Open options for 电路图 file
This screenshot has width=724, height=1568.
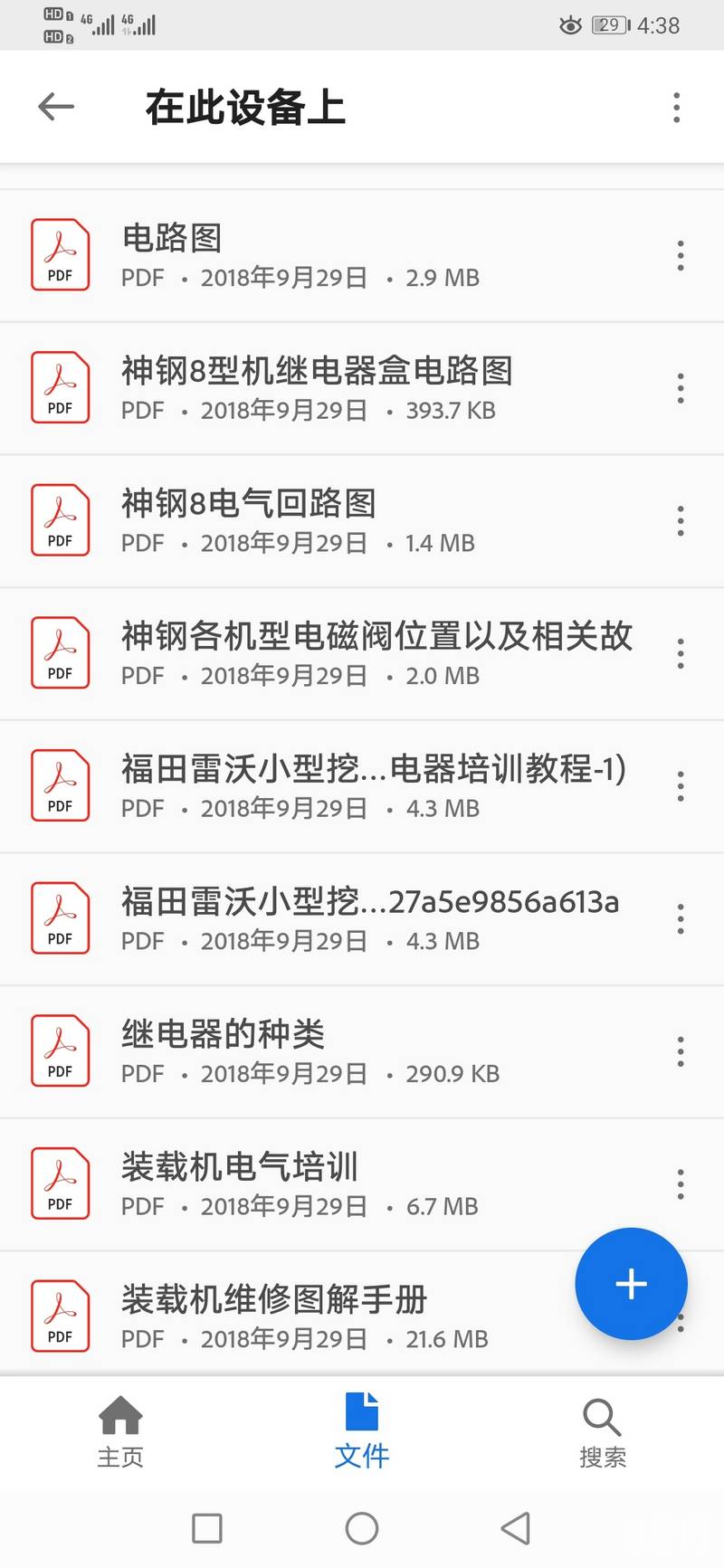(681, 256)
